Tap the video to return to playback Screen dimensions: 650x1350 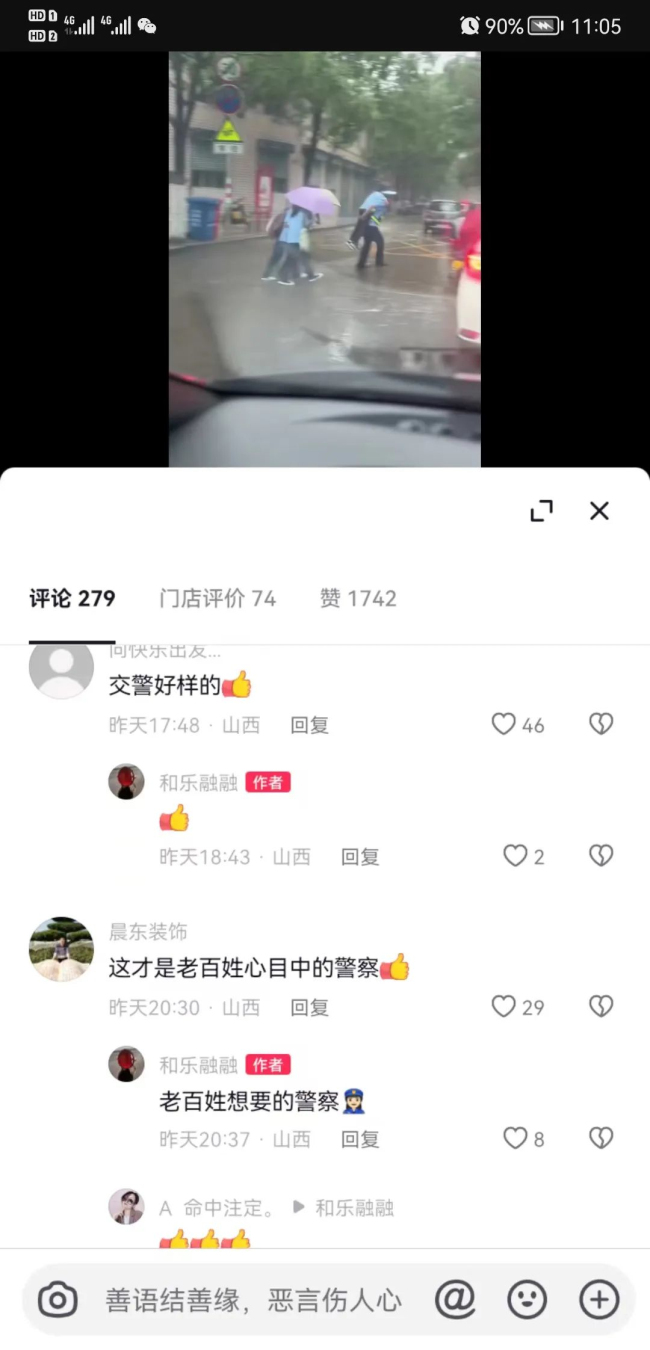click(324, 258)
